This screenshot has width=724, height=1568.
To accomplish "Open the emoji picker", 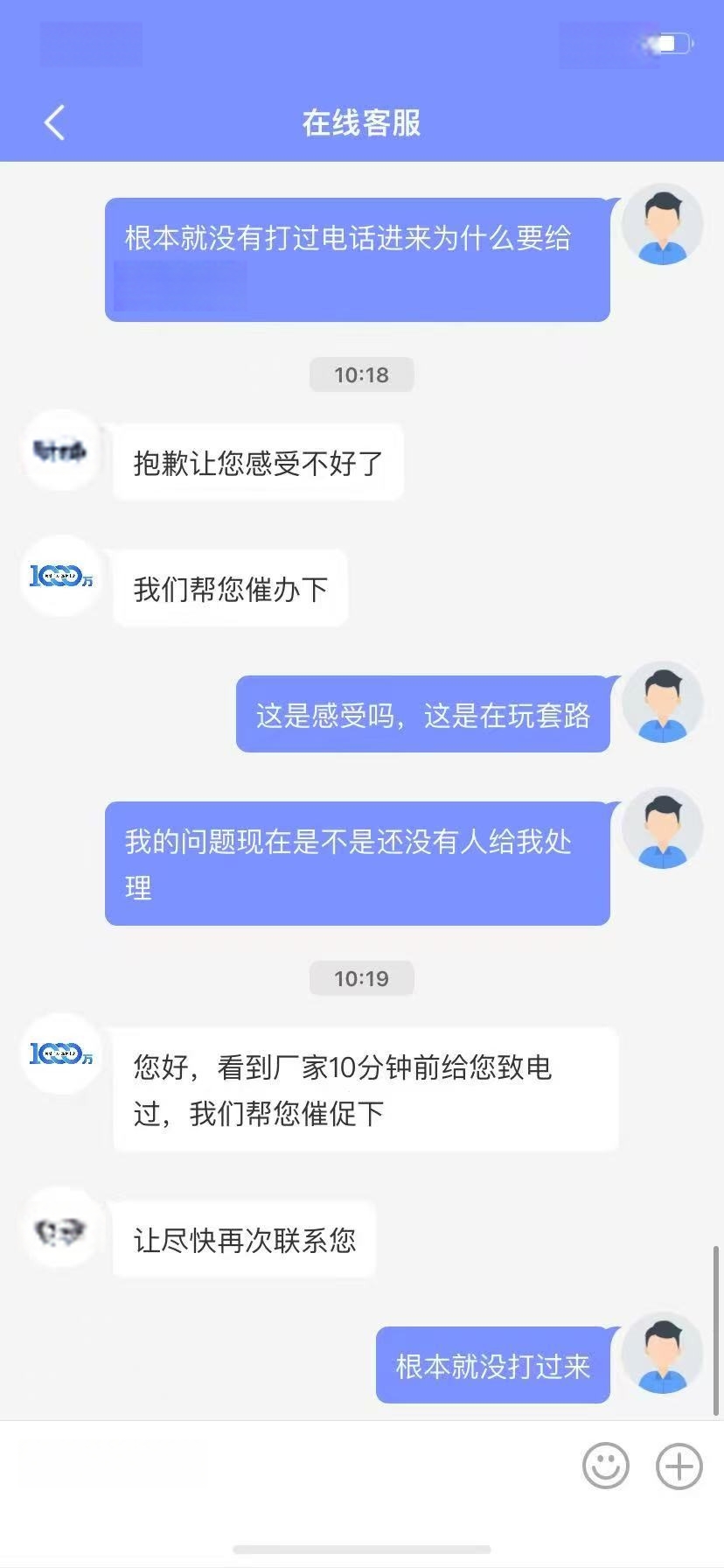I will point(605,1465).
